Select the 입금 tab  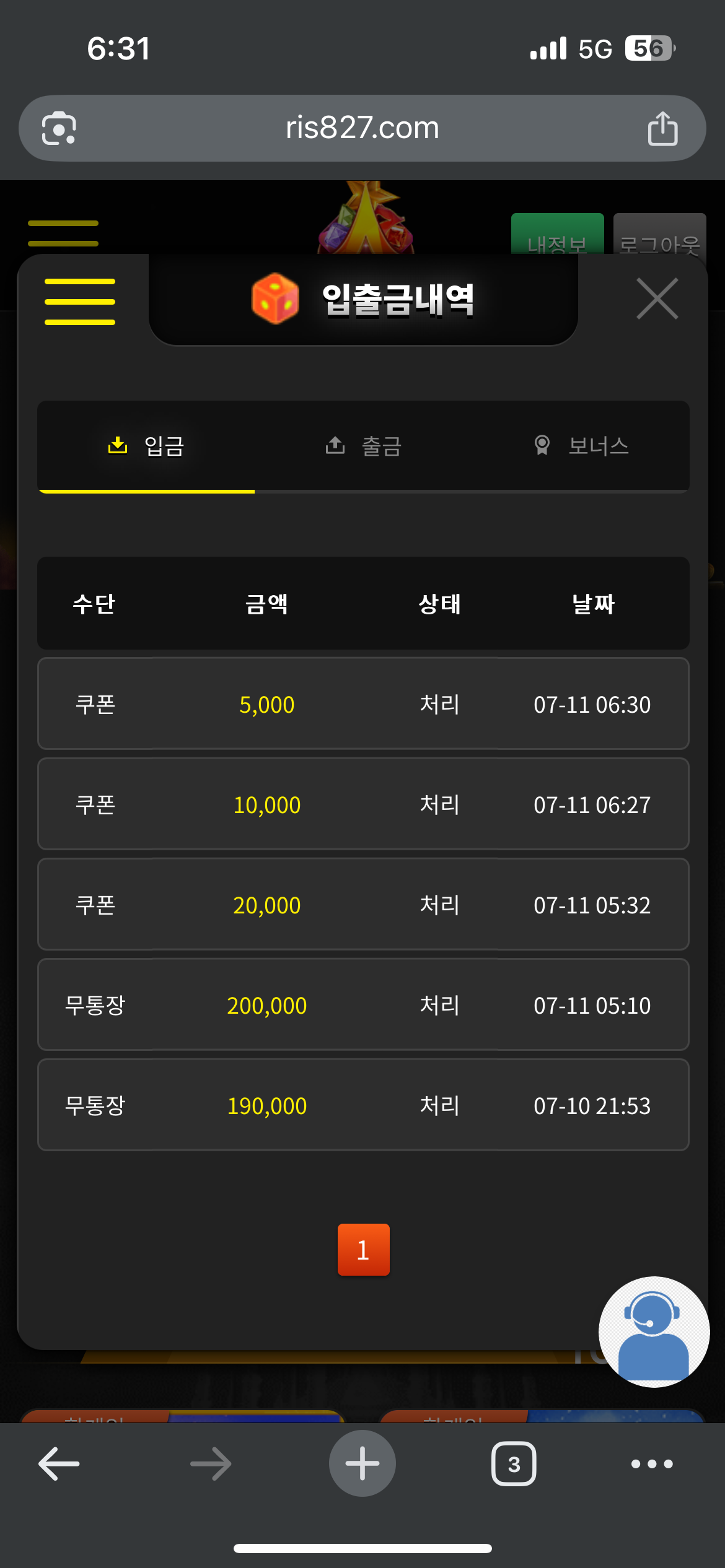tap(146, 446)
